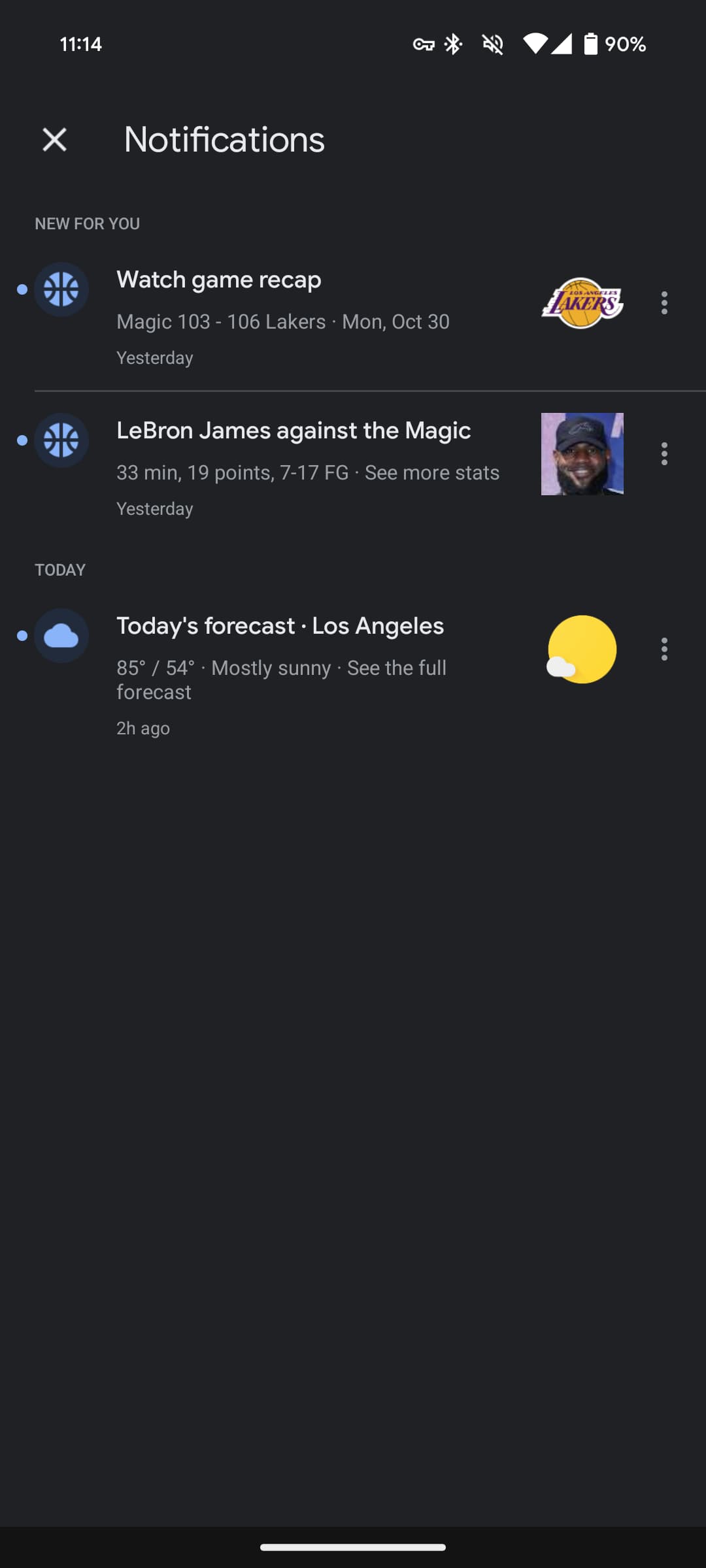Viewport: 706px width, 1568px height.
Task: Tap the weather cloud icon for today's forecast
Action: (x=61, y=636)
